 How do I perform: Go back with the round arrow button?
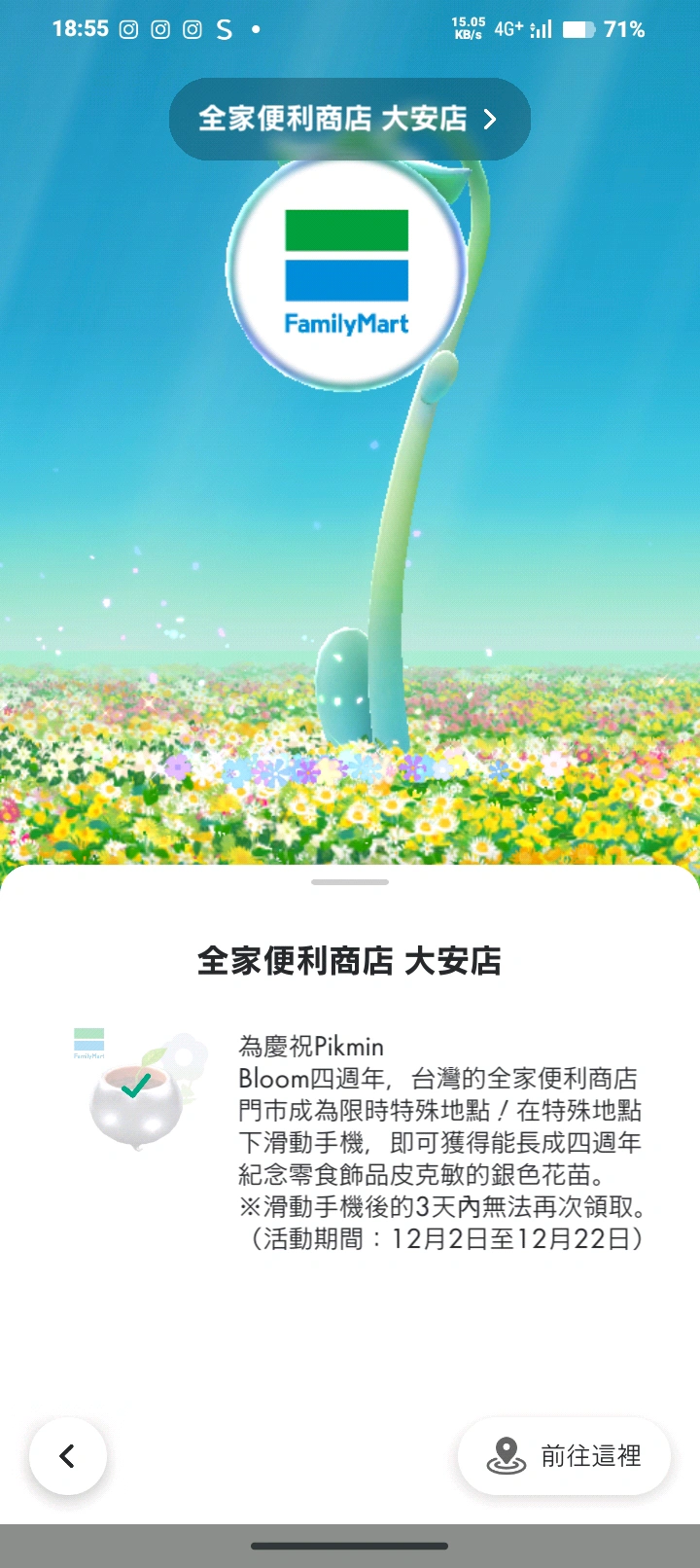pos(67,1456)
